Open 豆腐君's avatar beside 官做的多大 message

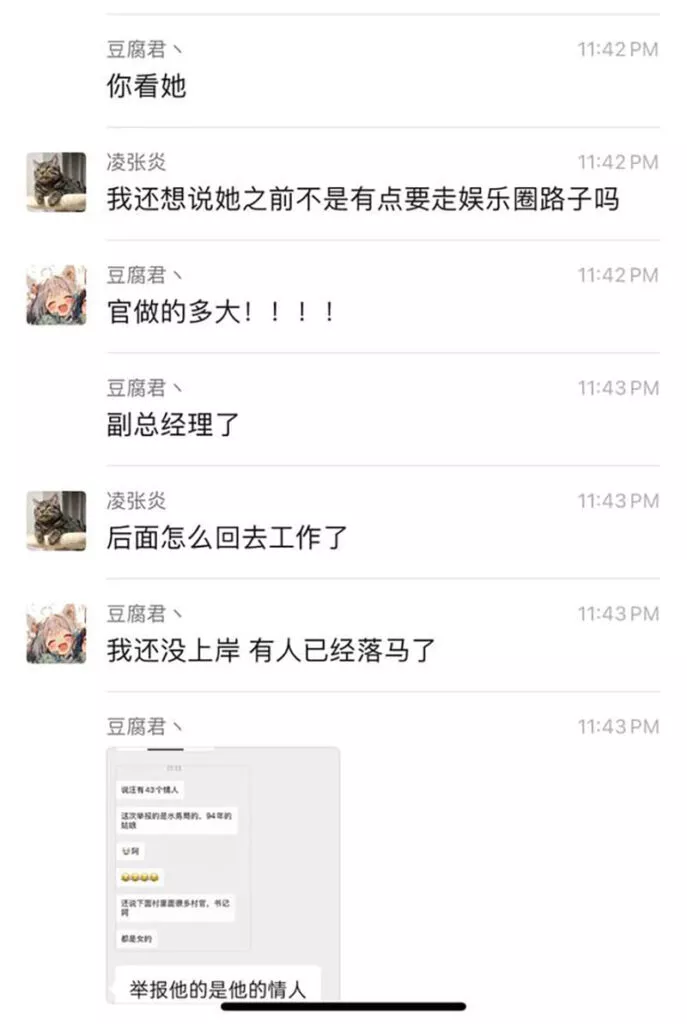click(x=56, y=295)
